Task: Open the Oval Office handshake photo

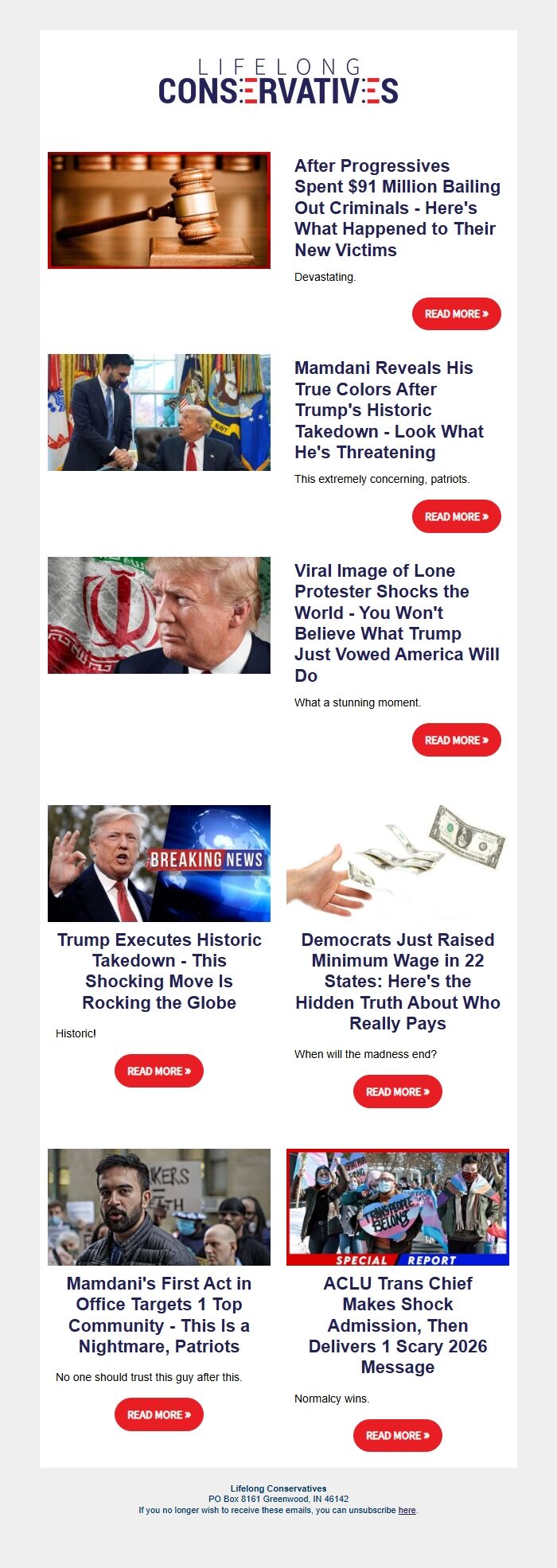Action: coord(159,412)
